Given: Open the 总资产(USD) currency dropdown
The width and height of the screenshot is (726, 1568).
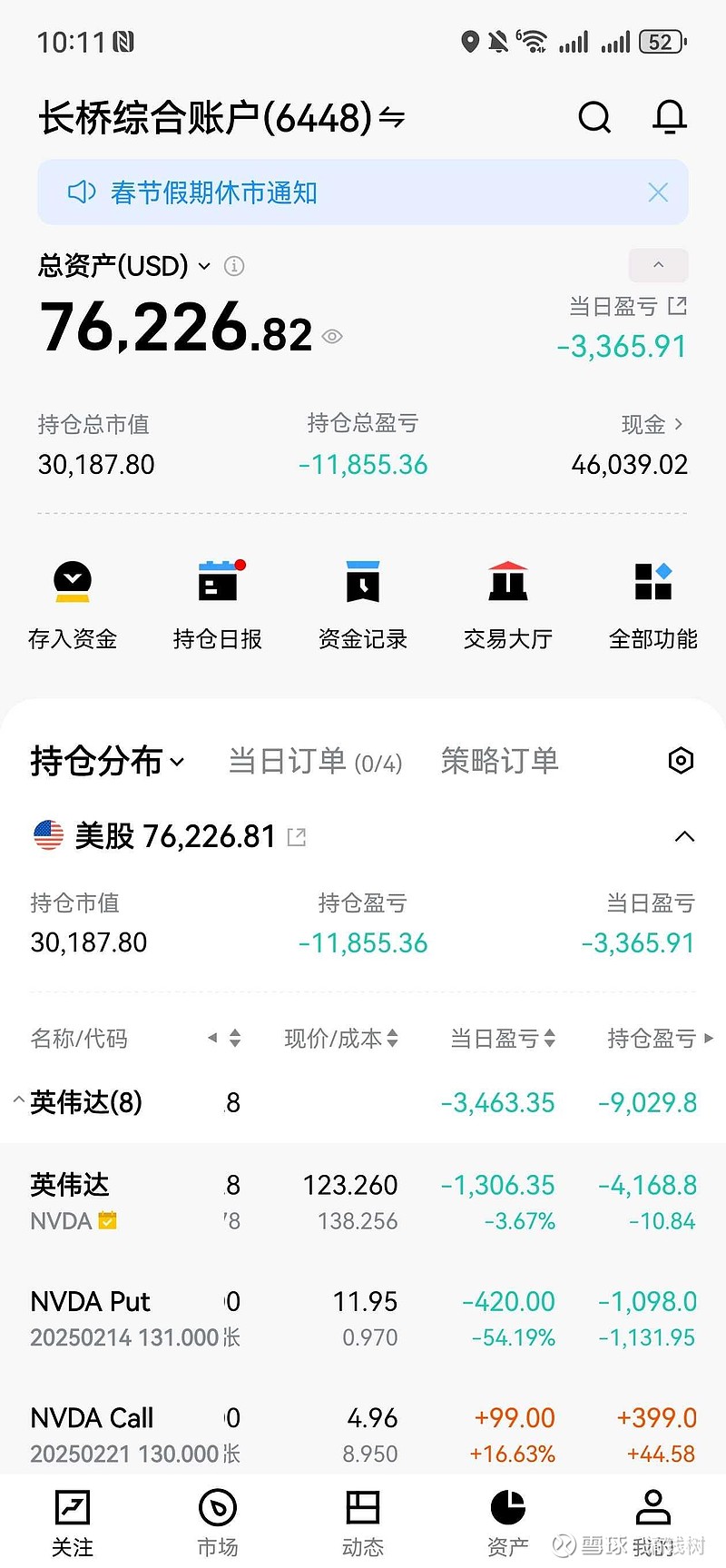Looking at the screenshot, I should tap(201, 265).
